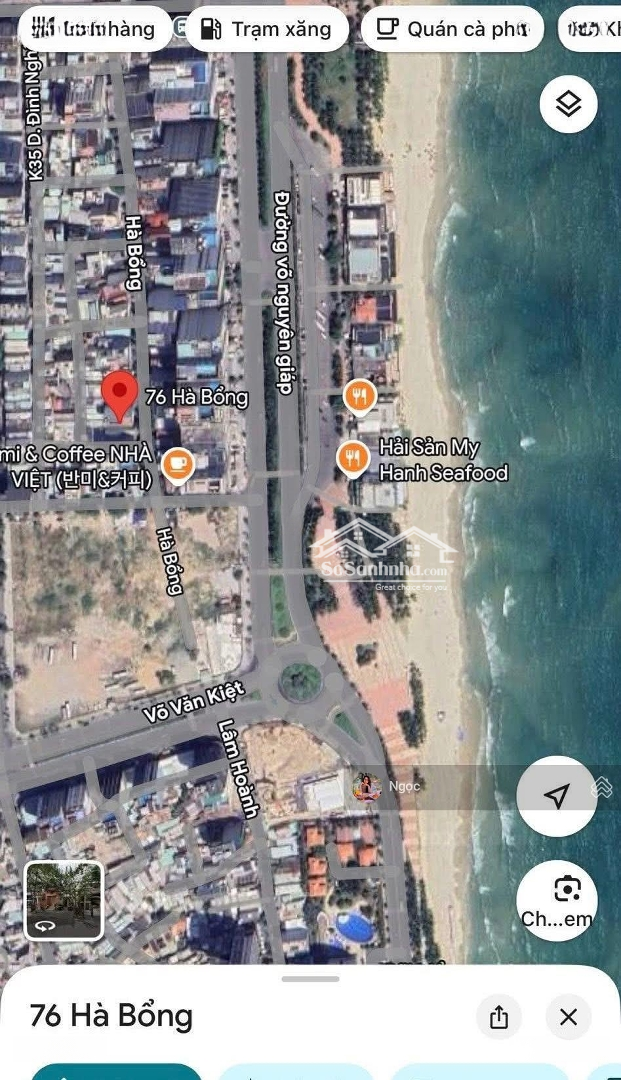The image size is (621, 1080).
Task: Open Hải Sản My Hanh Seafood marker
Action: [x=351, y=458]
